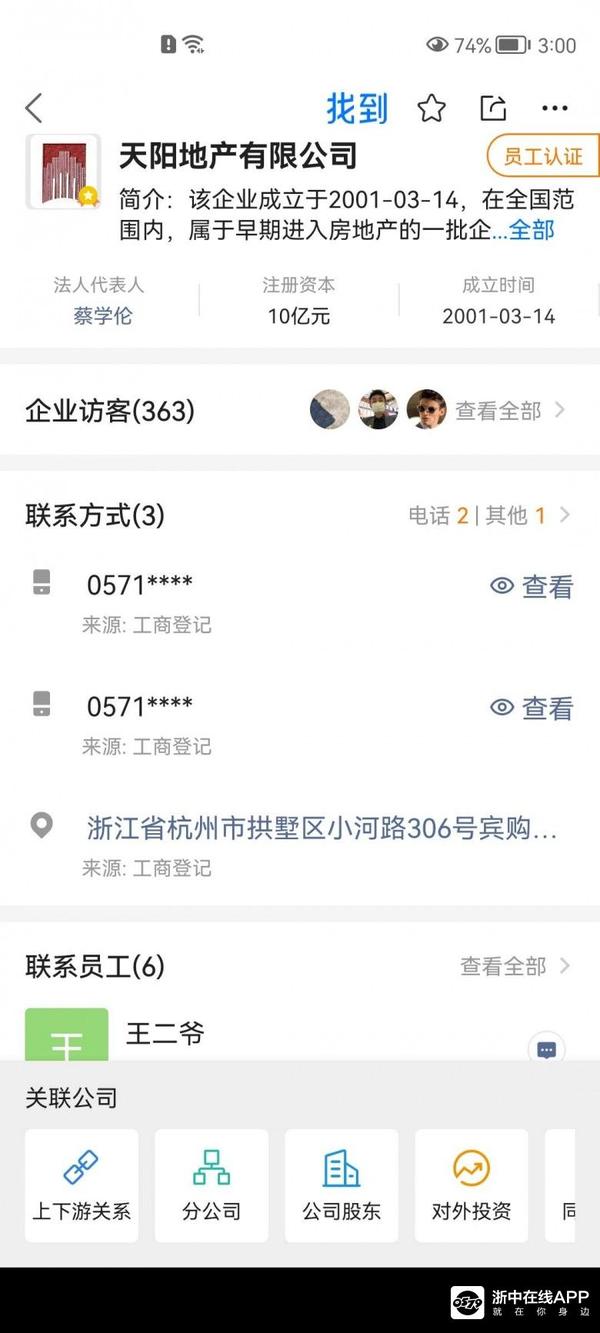Share this company page
Screen dimensions: 600x1333
coord(493,108)
